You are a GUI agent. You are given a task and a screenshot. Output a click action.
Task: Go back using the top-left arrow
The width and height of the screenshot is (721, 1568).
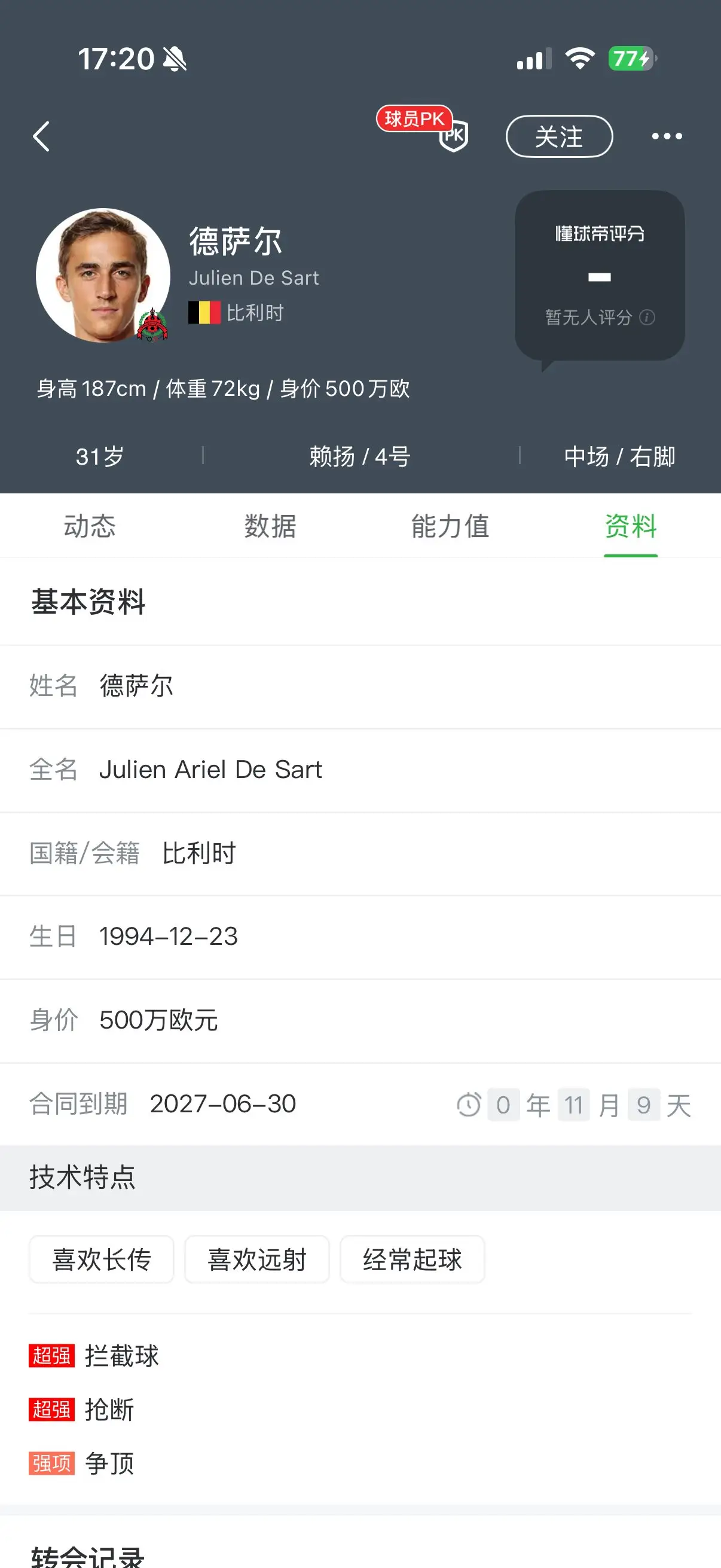tap(41, 136)
